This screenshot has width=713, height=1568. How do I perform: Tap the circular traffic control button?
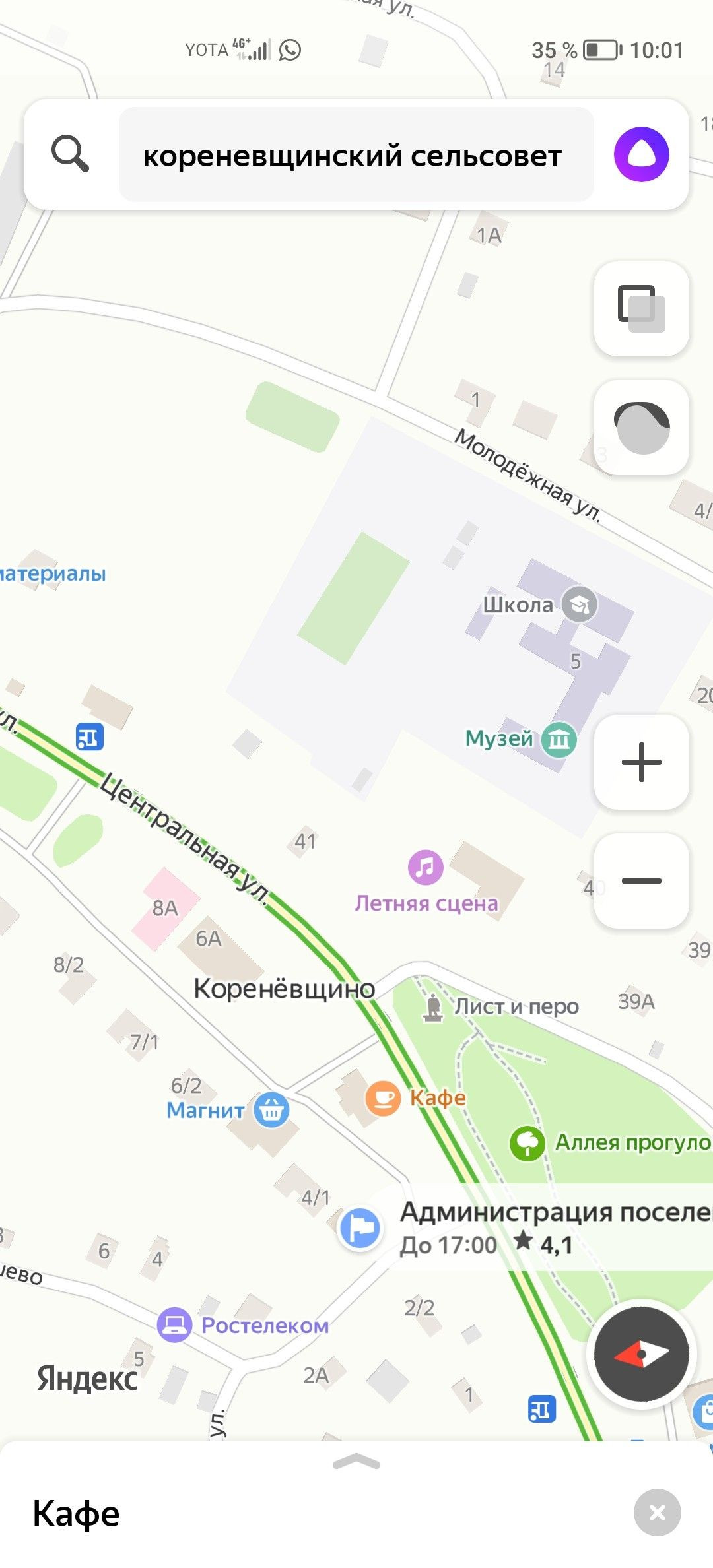[x=642, y=428]
